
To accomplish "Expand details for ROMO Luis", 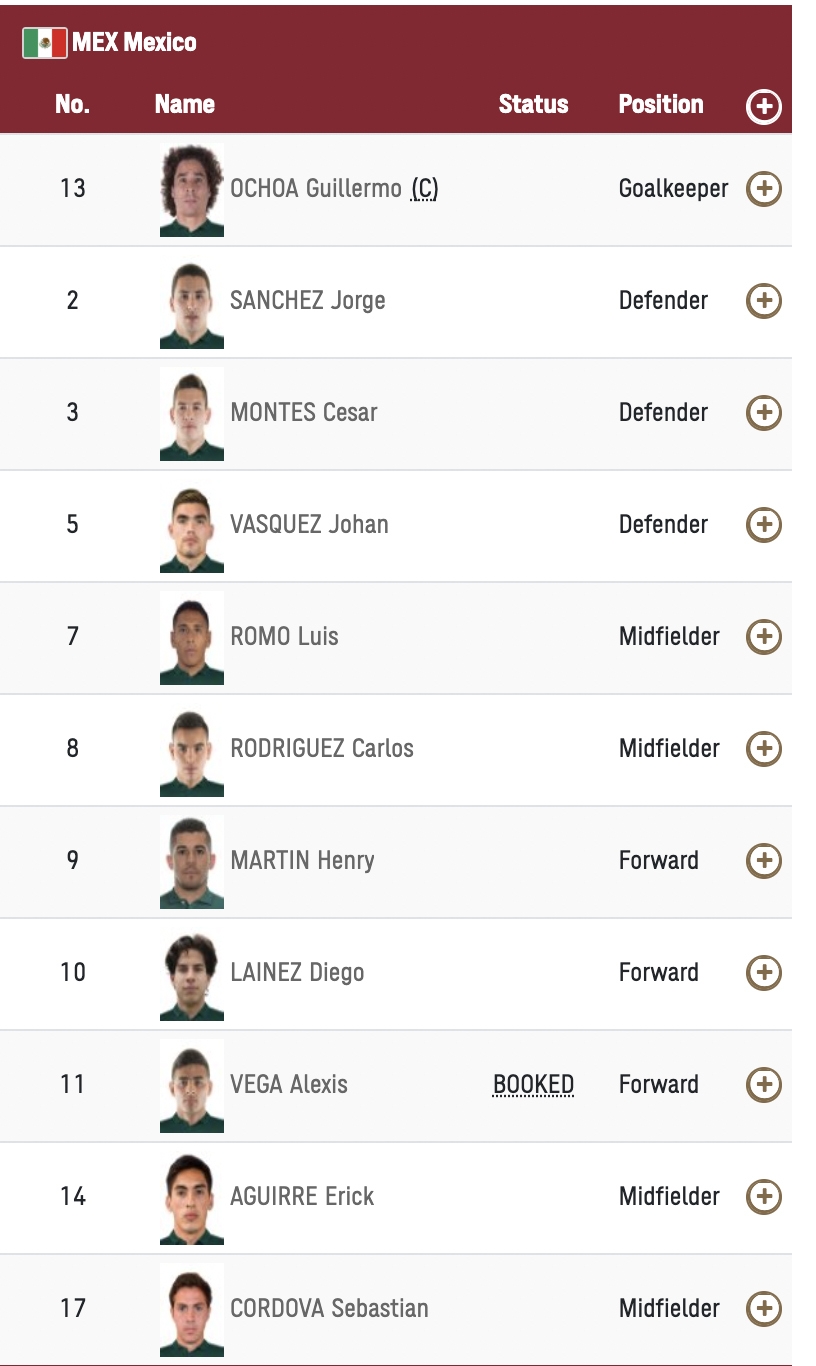I will click(764, 637).
